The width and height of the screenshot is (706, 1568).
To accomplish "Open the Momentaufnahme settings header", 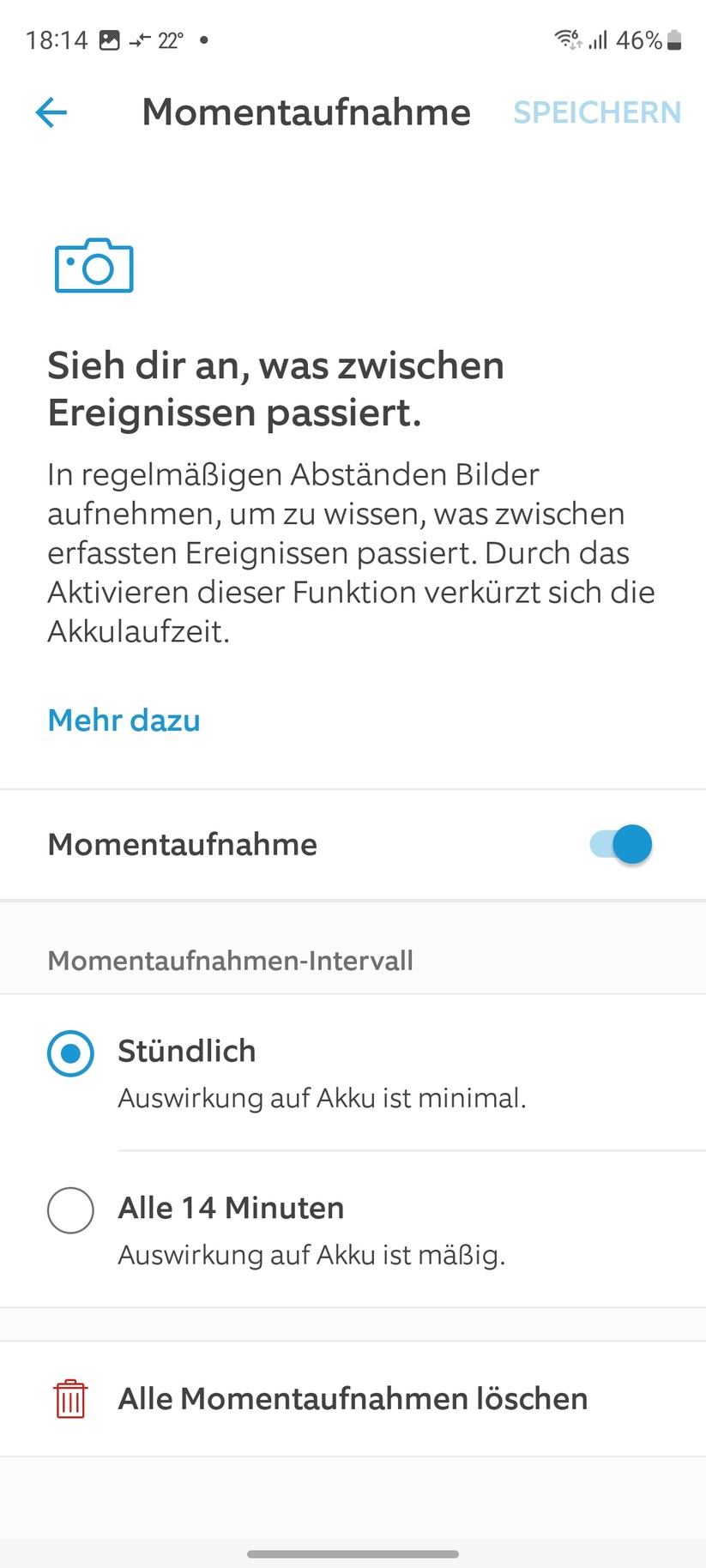I will coord(306,112).
